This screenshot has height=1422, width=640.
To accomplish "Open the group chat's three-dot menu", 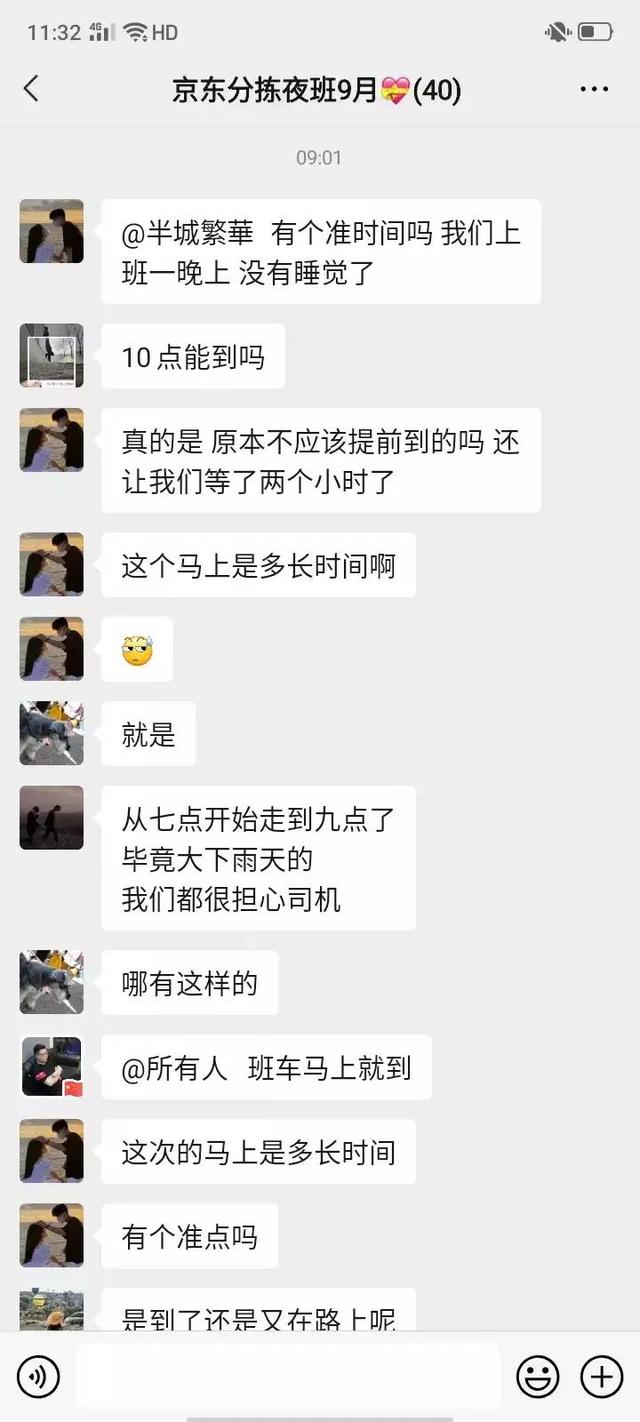I will (594, 90).
